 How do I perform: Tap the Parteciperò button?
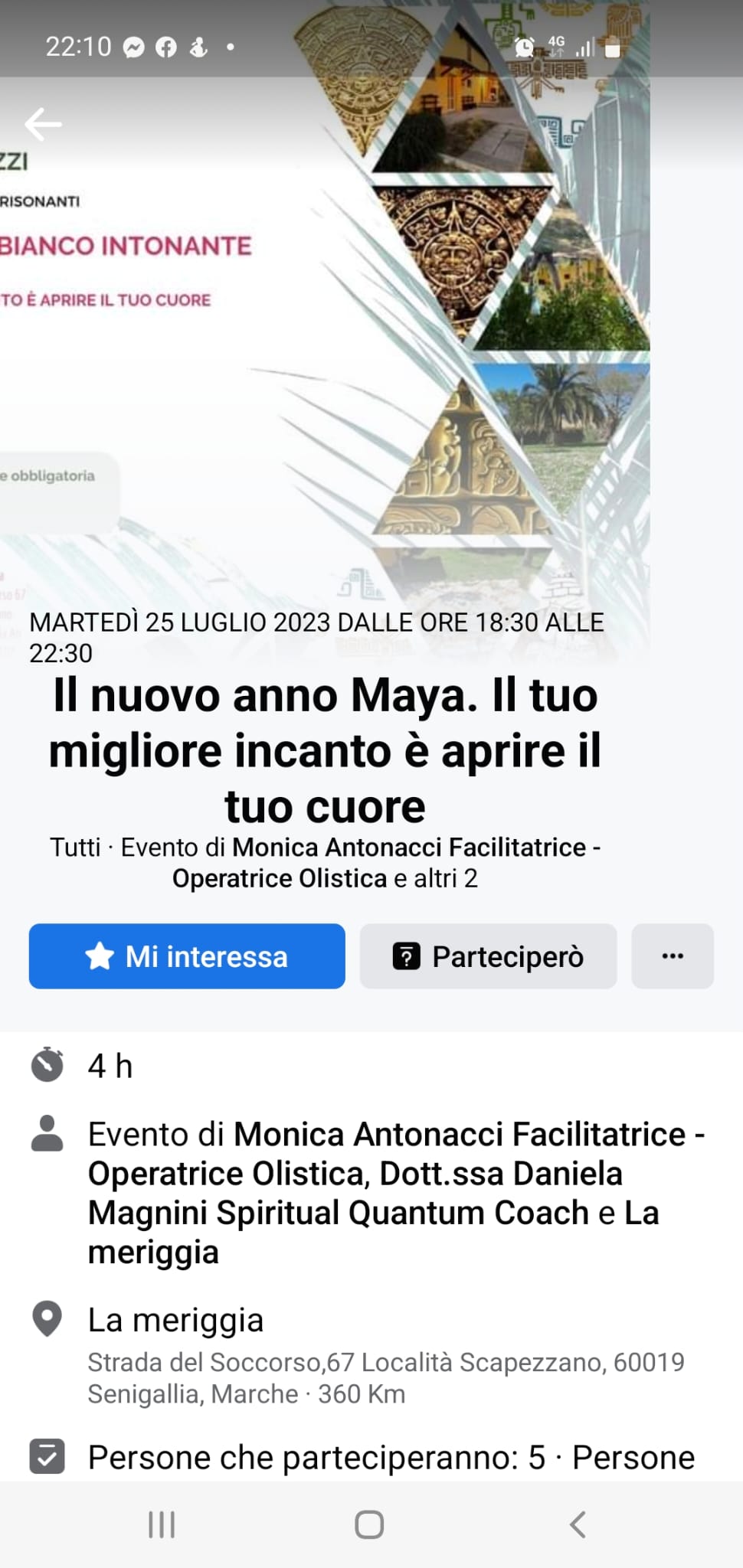[488, 956]
